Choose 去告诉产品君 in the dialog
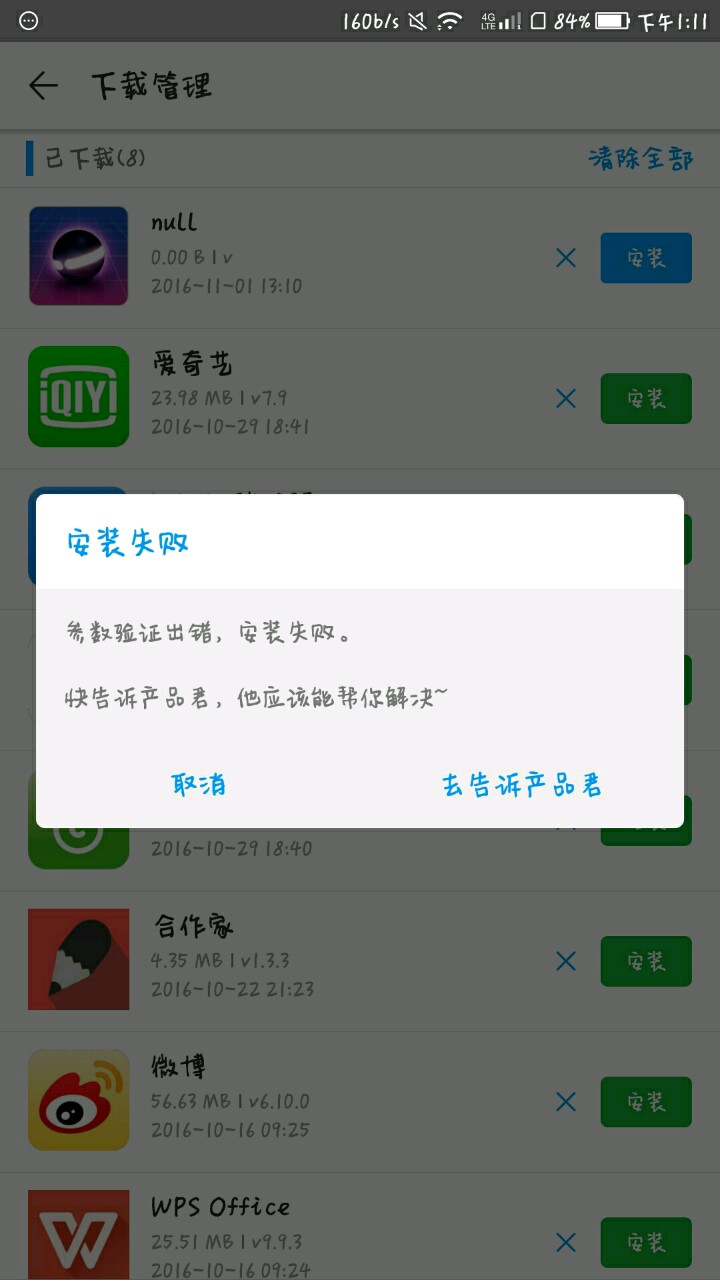This screenshot has width=720, height=1280. coord(522,784)
